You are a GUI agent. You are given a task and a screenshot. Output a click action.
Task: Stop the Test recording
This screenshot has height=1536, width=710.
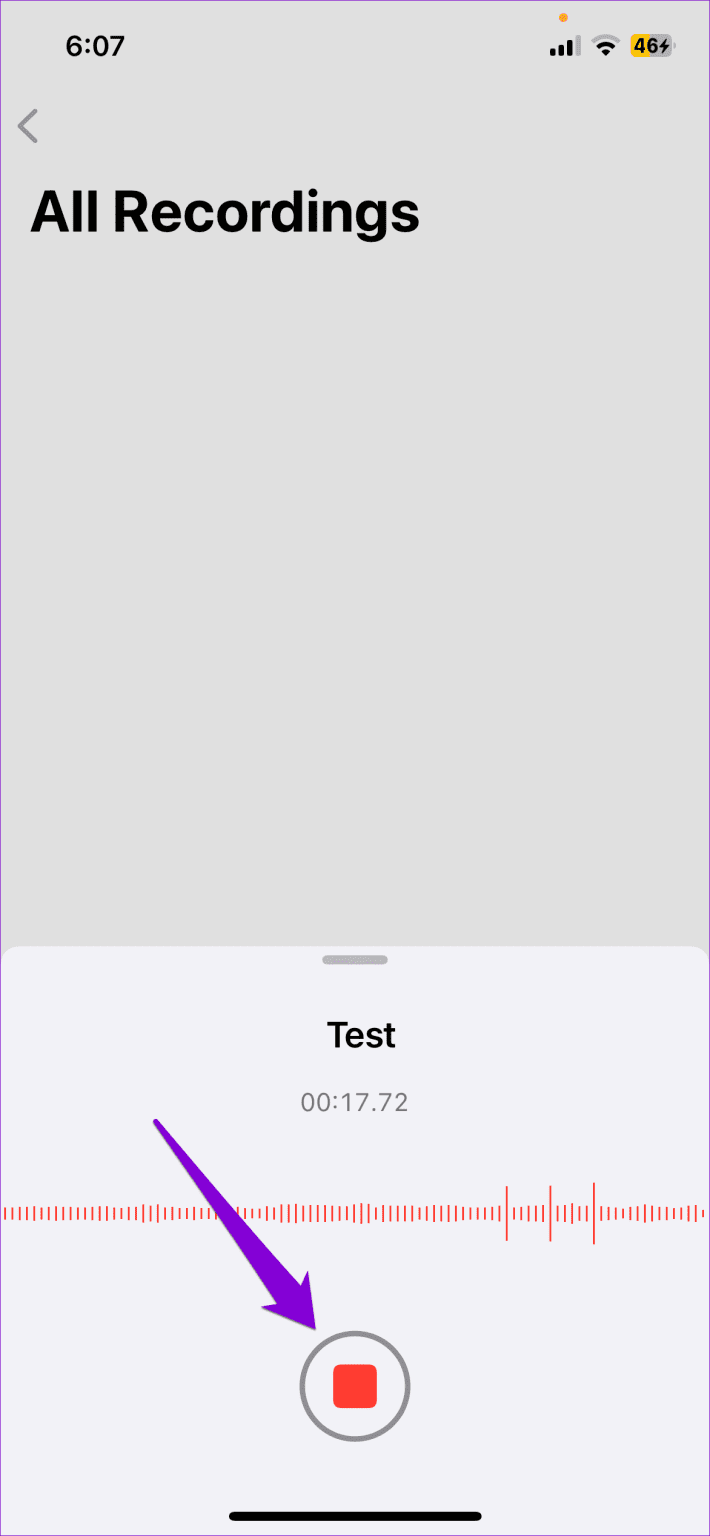point(355,1386)
